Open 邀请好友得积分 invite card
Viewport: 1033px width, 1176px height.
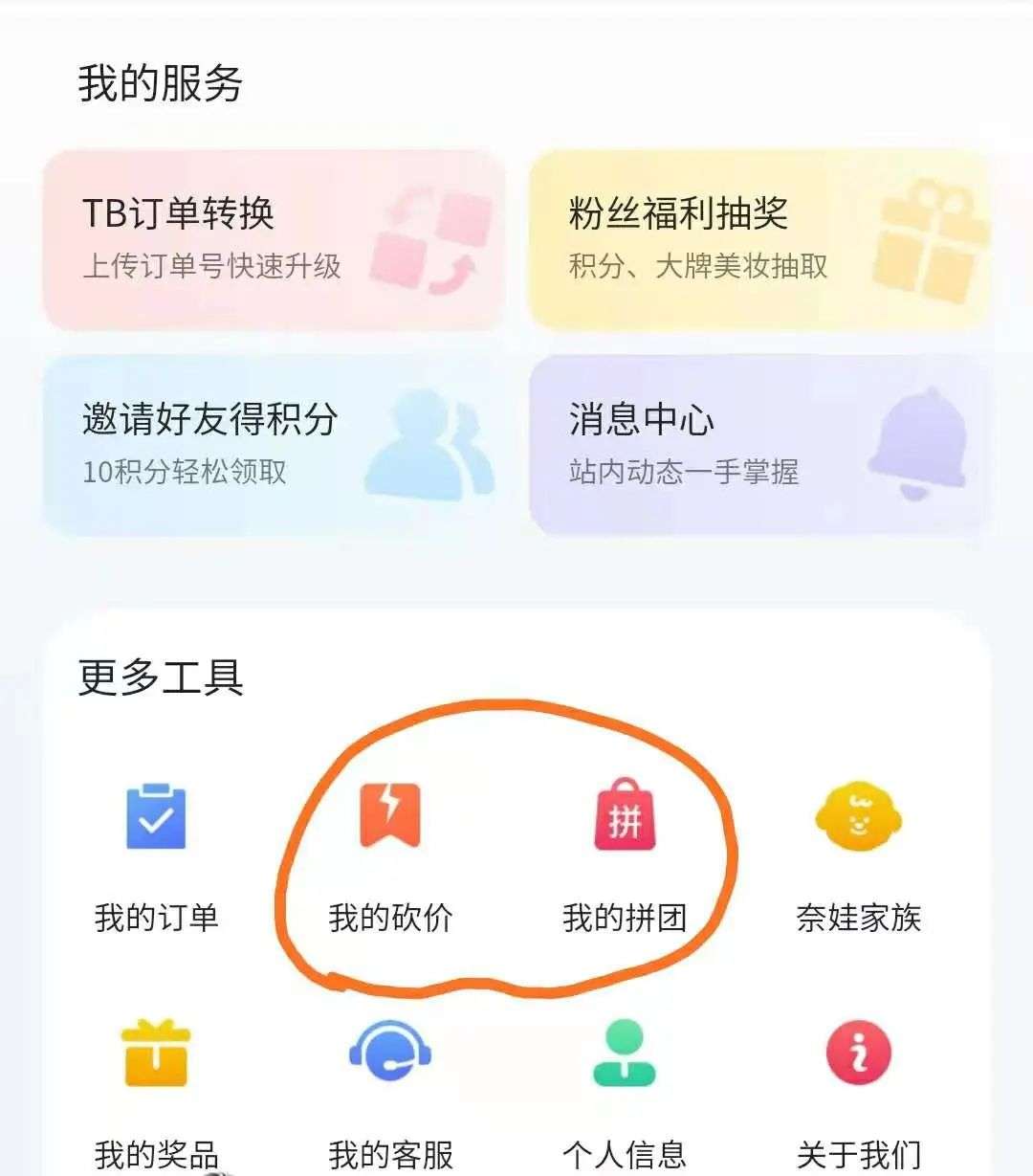(274, 445)
